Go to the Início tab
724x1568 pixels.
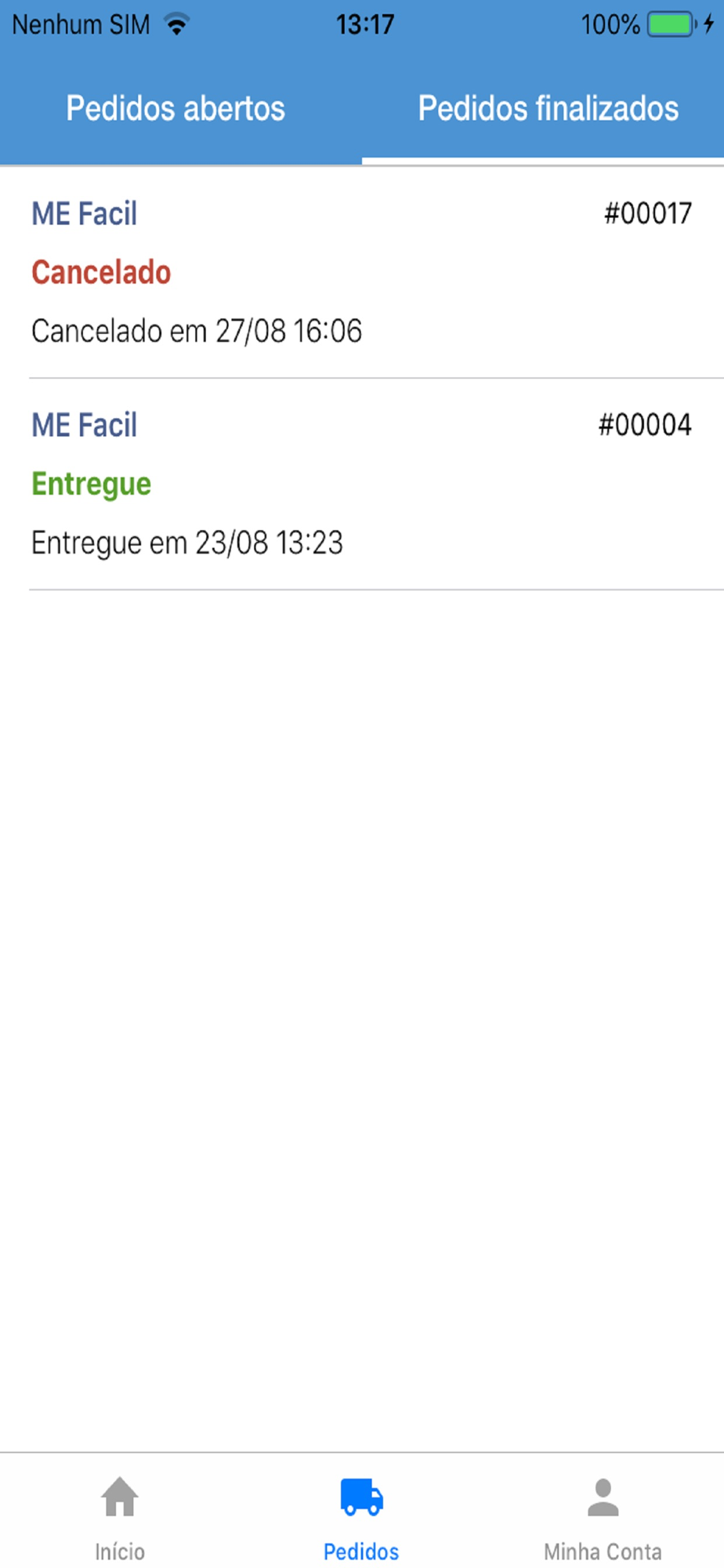coord(120,1518)
